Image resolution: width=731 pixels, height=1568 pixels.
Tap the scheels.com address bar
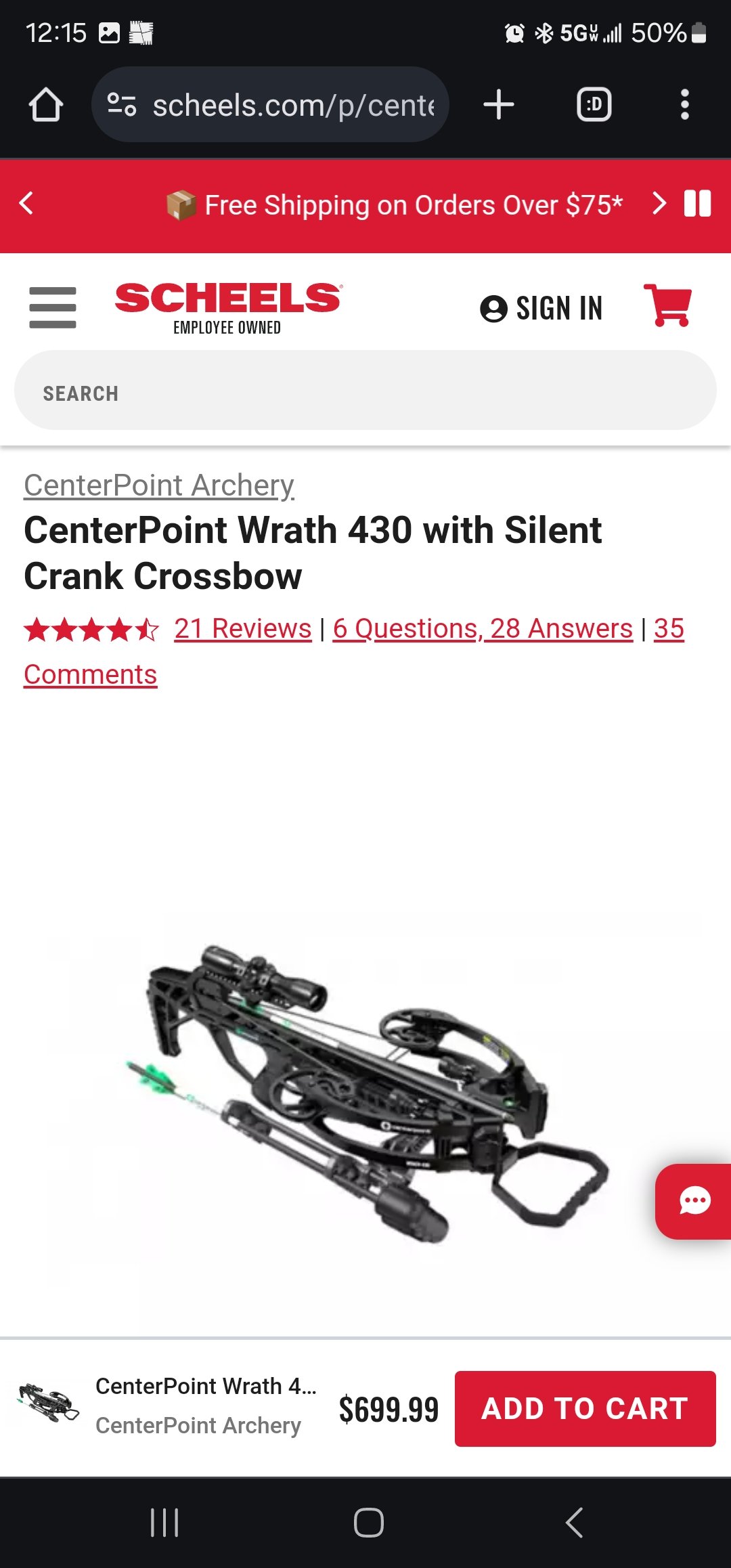click(x=270, y=105)
